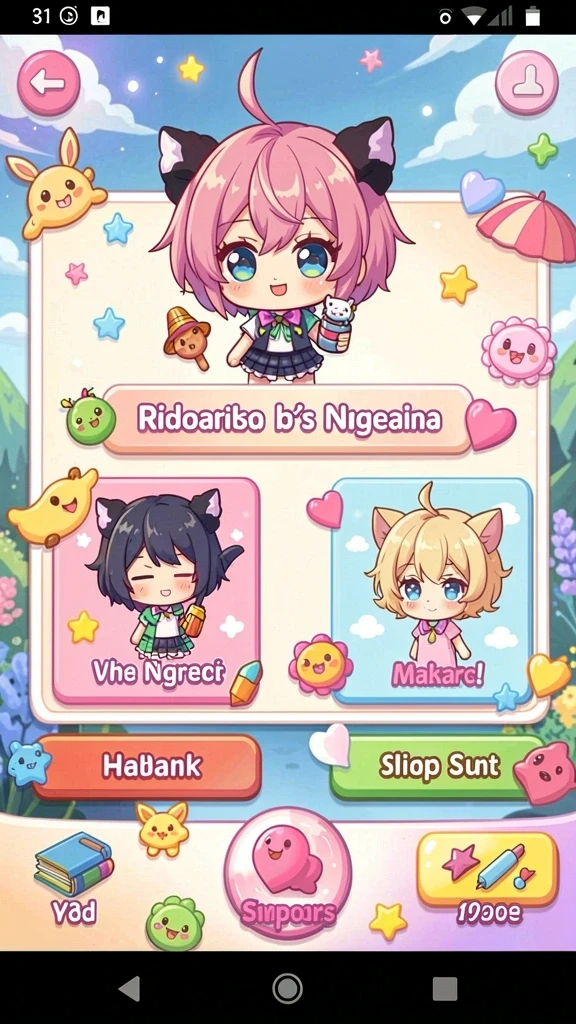The image size is (576, 1024).
Task: Go back with the system navigation arrow
Action: click(129, 989)
